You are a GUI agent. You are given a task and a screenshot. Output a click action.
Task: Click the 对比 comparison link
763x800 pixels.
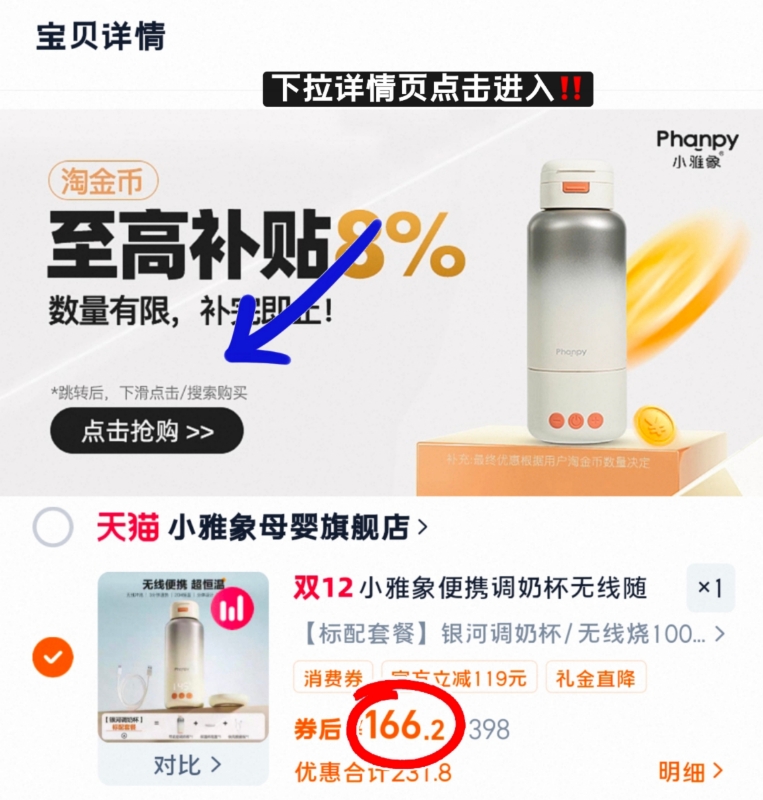tap(185, 763)
